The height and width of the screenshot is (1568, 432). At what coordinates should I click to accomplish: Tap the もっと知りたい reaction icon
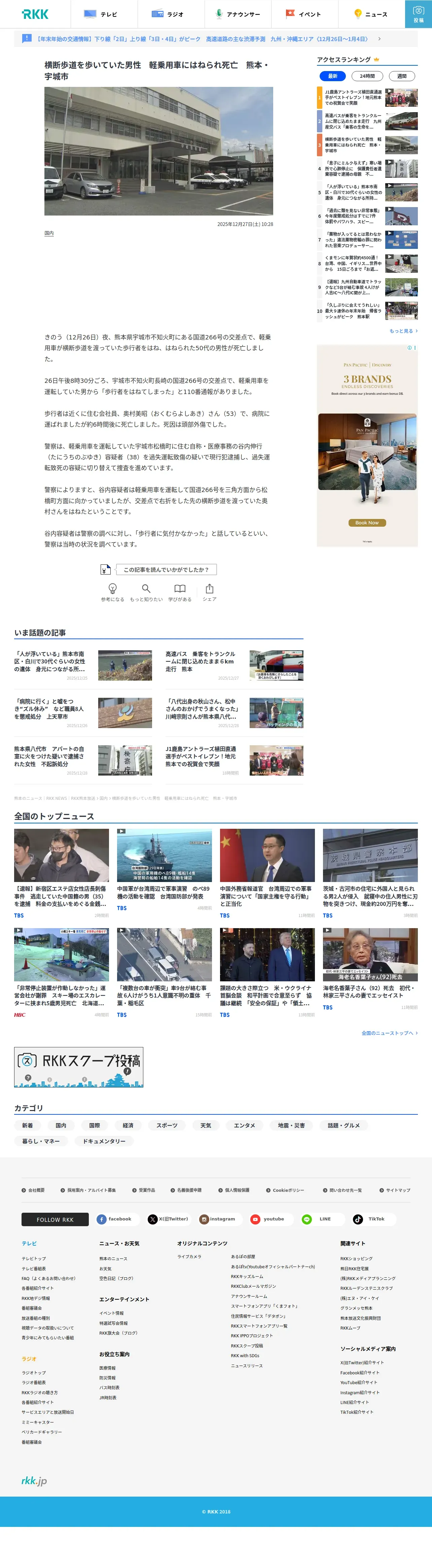click(146, 592)
